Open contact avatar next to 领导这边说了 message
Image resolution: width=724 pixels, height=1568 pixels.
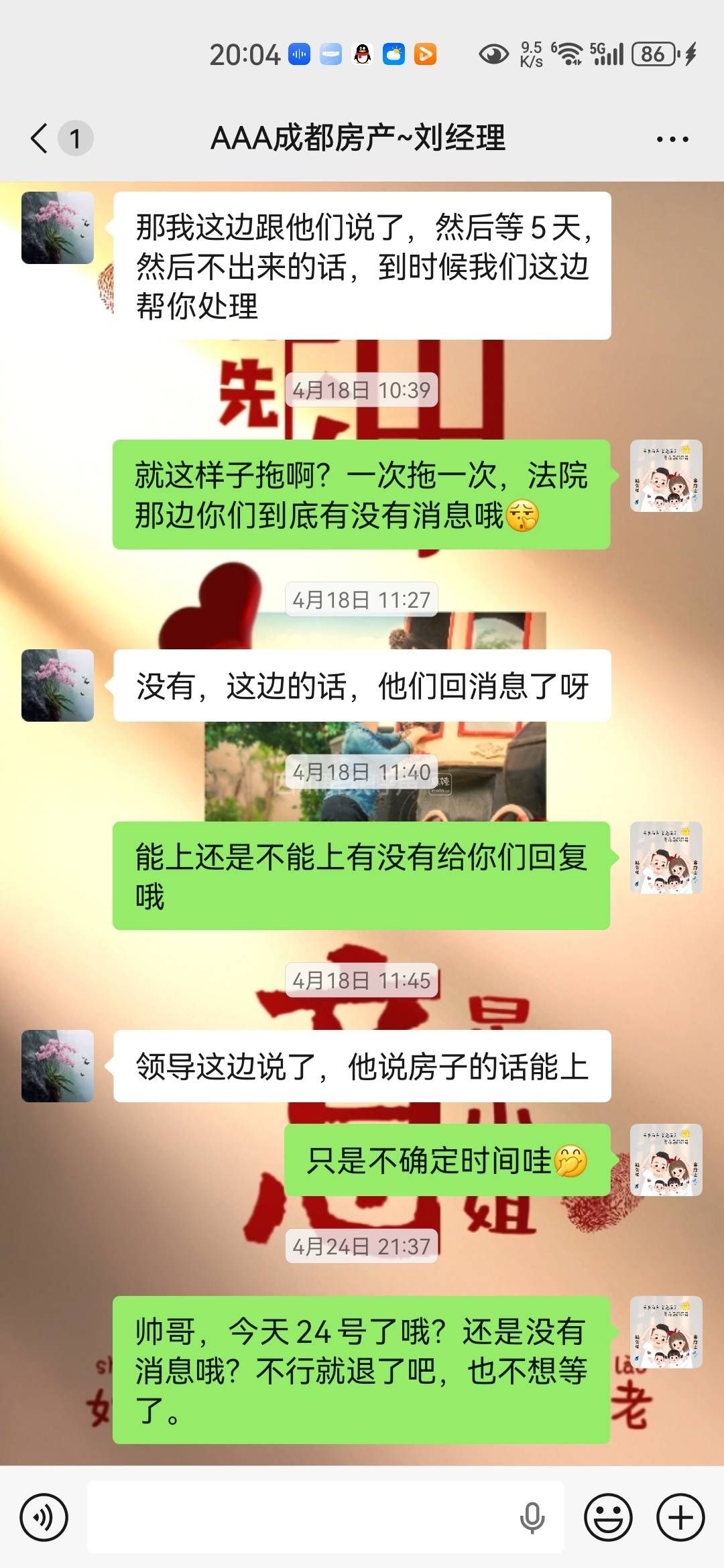point(58,1065)
